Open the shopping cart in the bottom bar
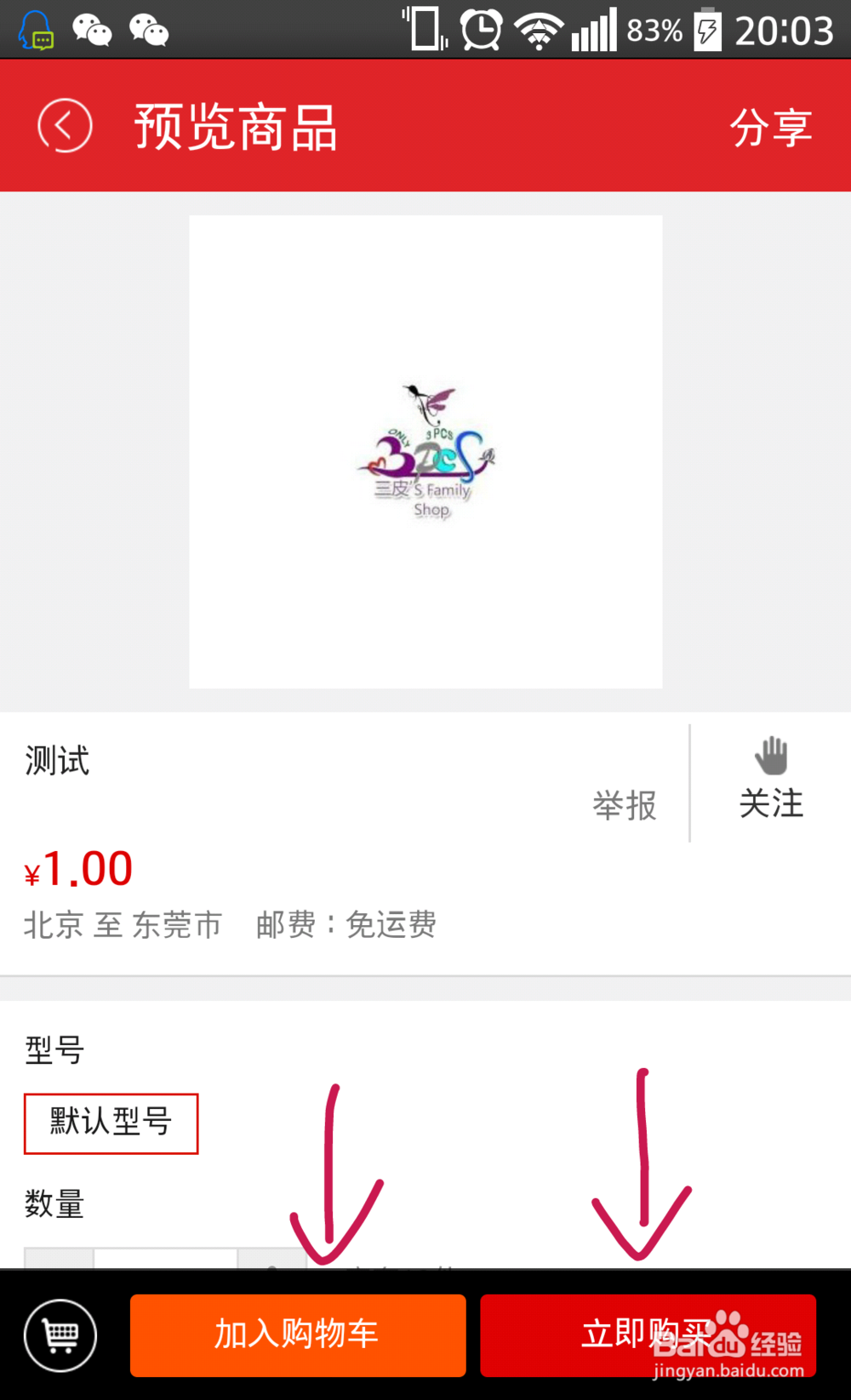 click(x=60, y=1334)
